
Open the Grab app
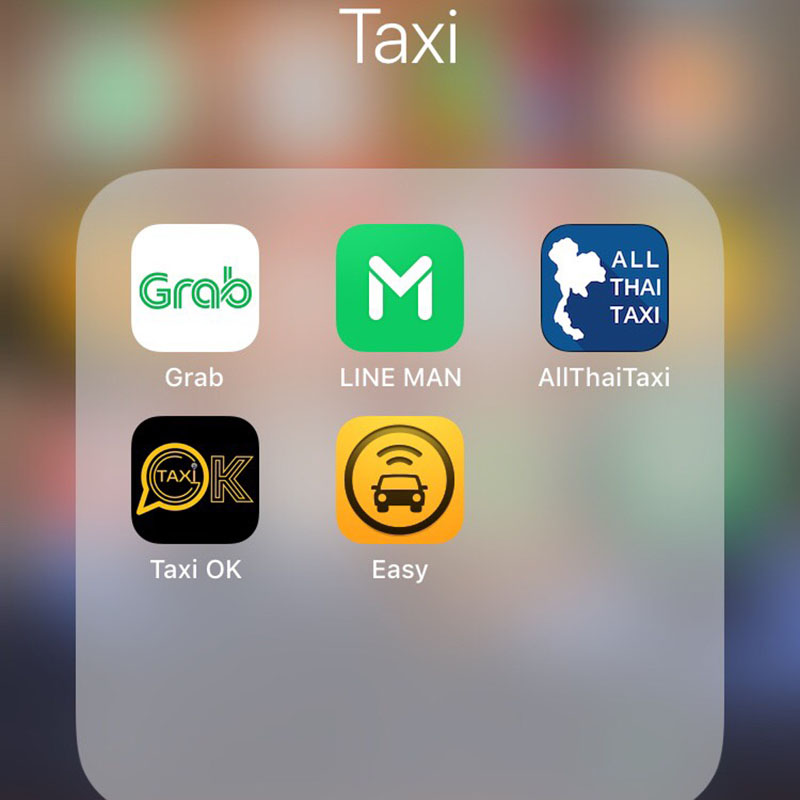pyautogui.click(x=195, y=288)
